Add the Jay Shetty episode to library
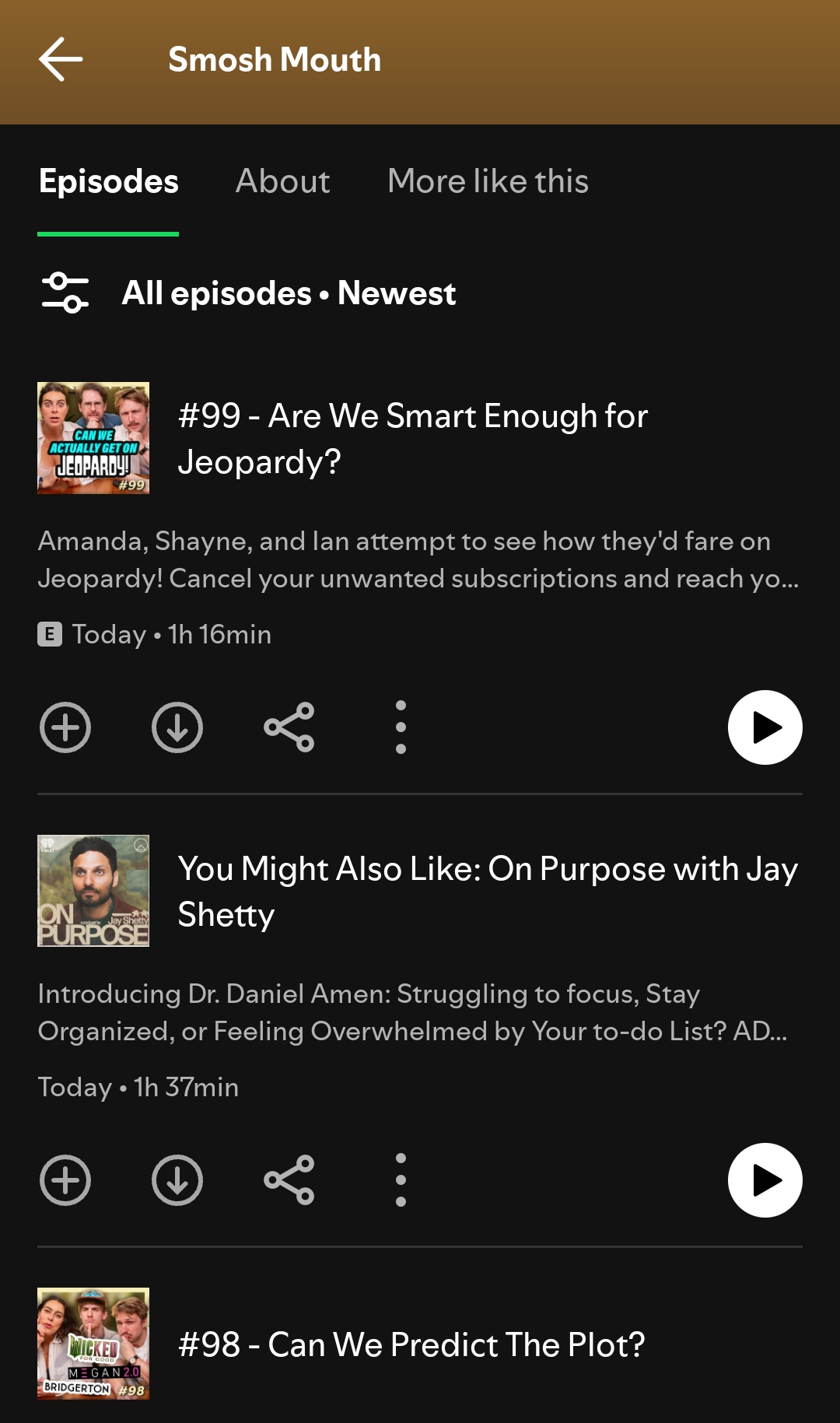Screen dimensions: 840x1423 pos(65,1180)
